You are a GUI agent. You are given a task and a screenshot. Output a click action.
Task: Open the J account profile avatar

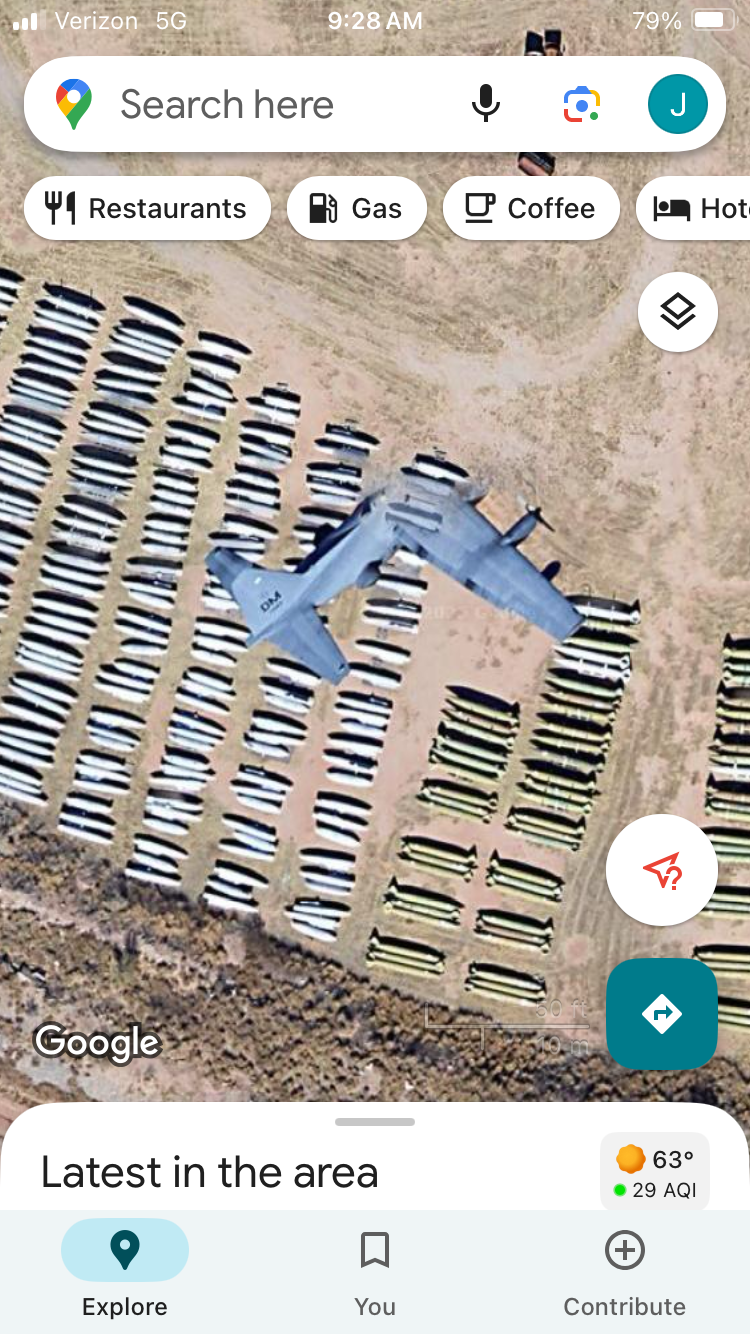click(677, 104)
